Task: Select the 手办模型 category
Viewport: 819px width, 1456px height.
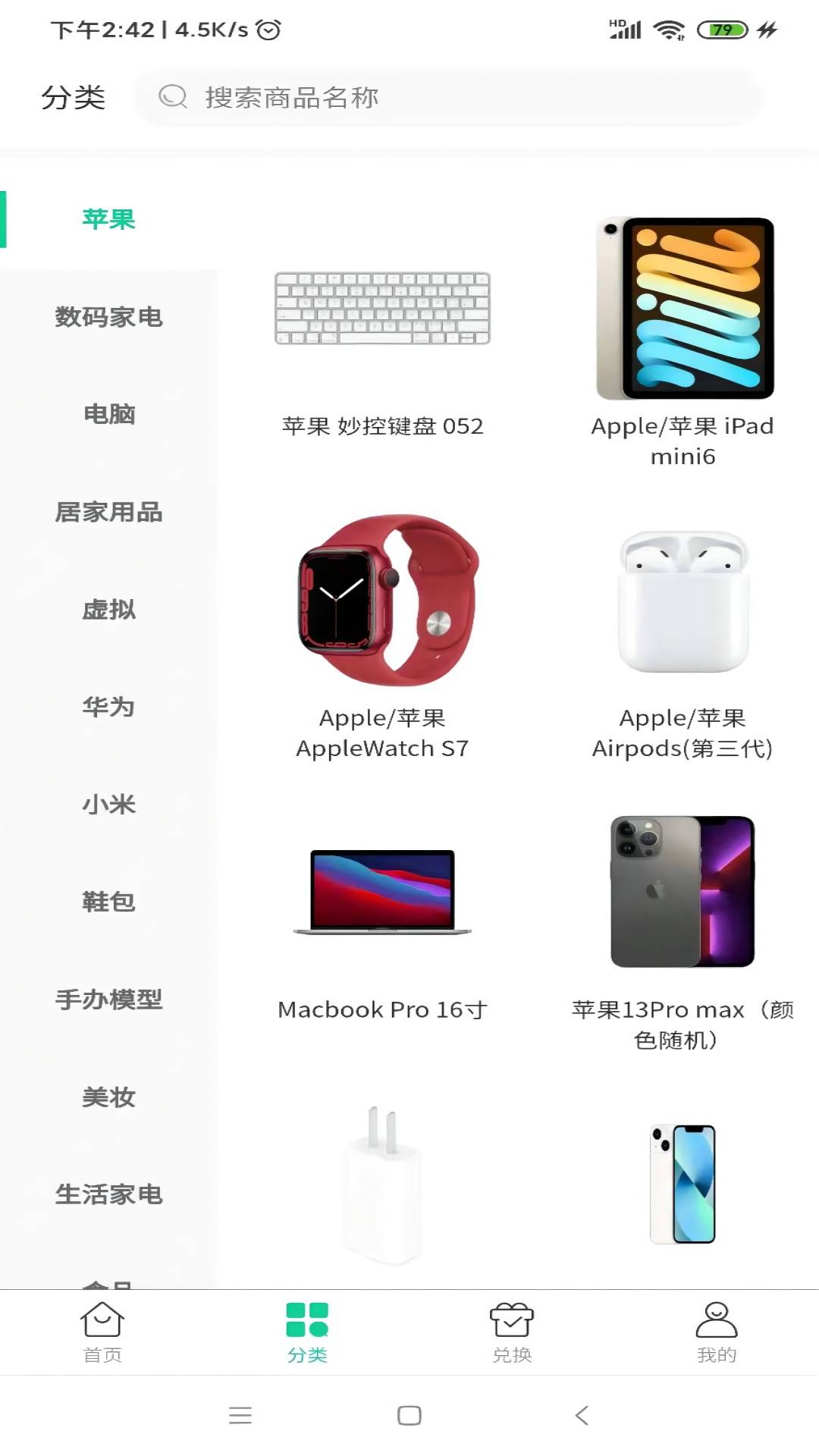Action: [109, 999]
